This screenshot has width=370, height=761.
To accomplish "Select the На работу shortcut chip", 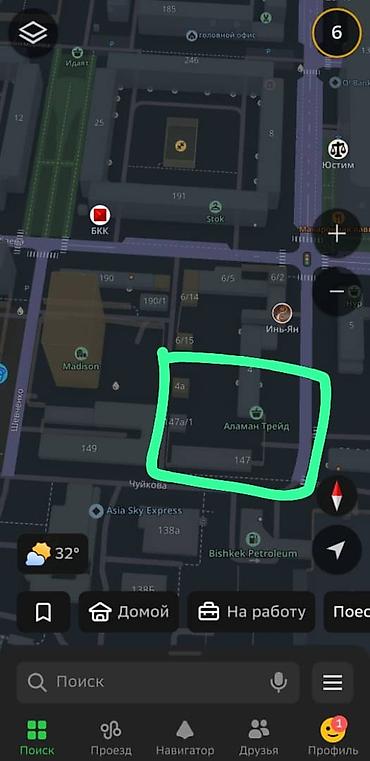I will click(x=252, y=612).
